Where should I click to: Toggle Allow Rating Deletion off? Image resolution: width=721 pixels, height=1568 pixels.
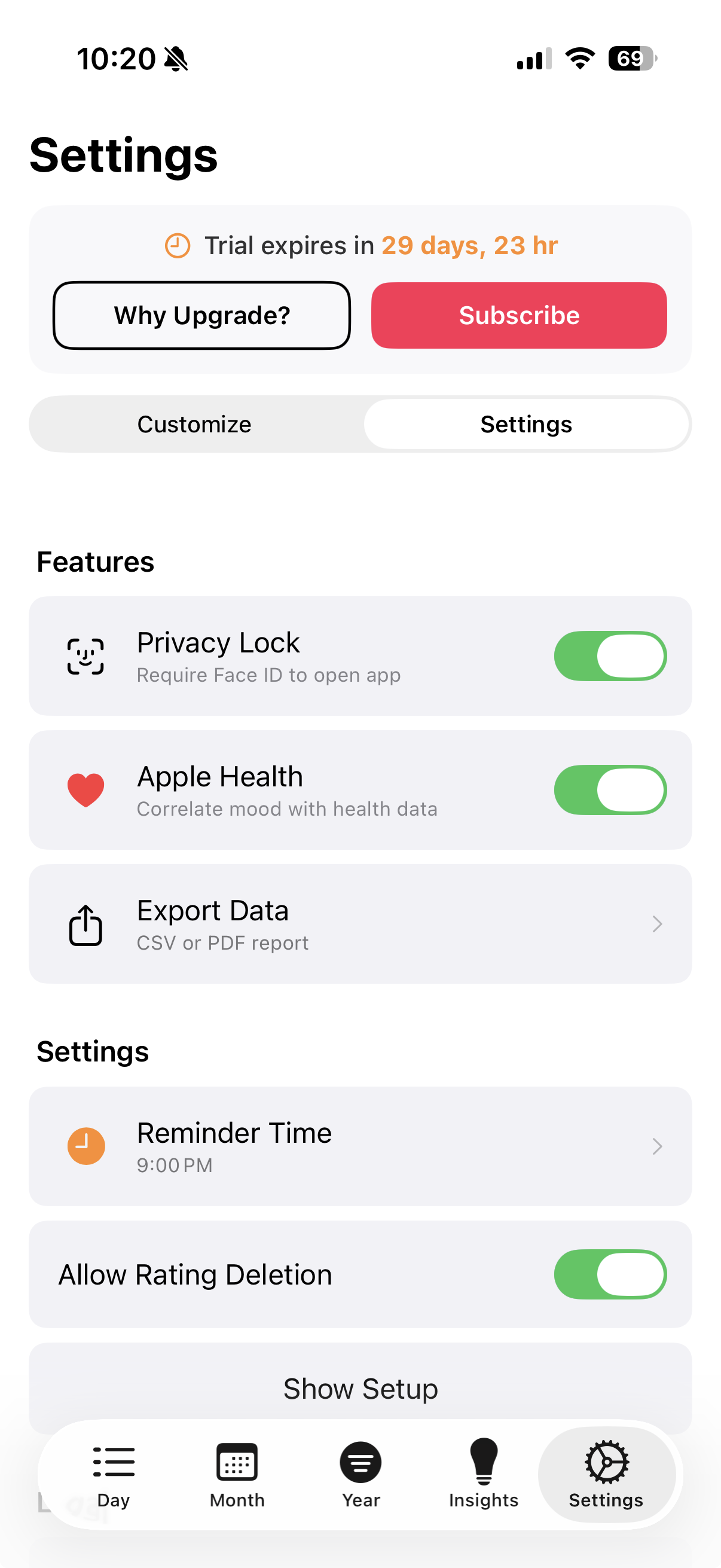click(x=610, y=1274)
